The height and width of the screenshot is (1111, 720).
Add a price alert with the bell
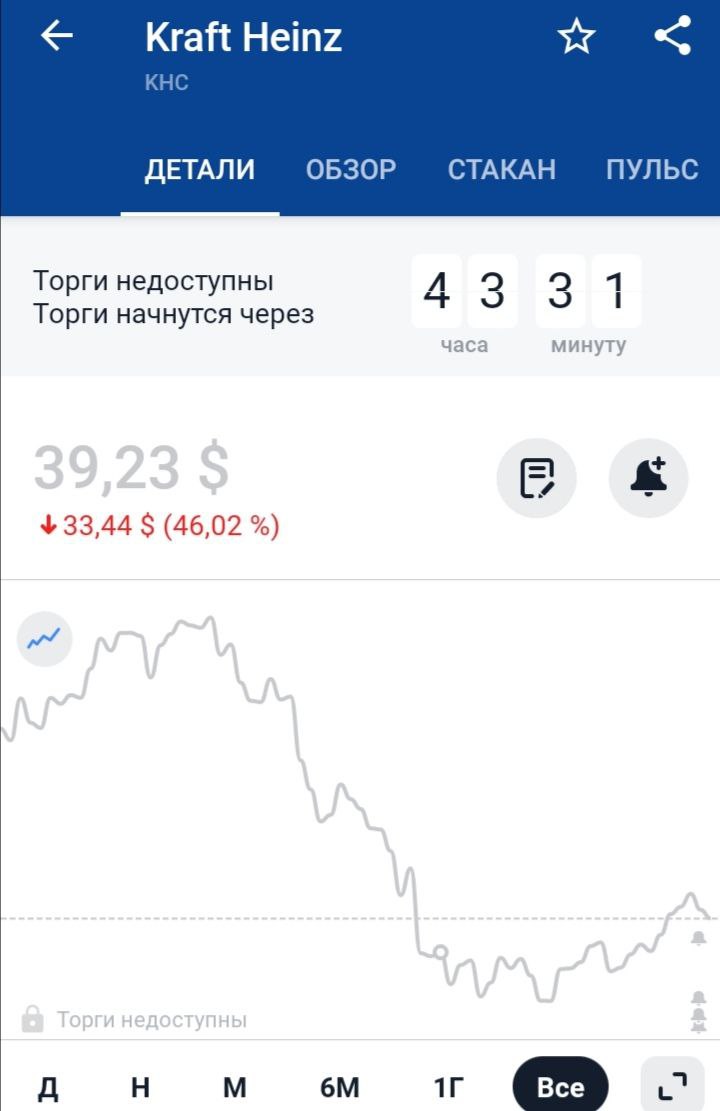pos(649,478)
